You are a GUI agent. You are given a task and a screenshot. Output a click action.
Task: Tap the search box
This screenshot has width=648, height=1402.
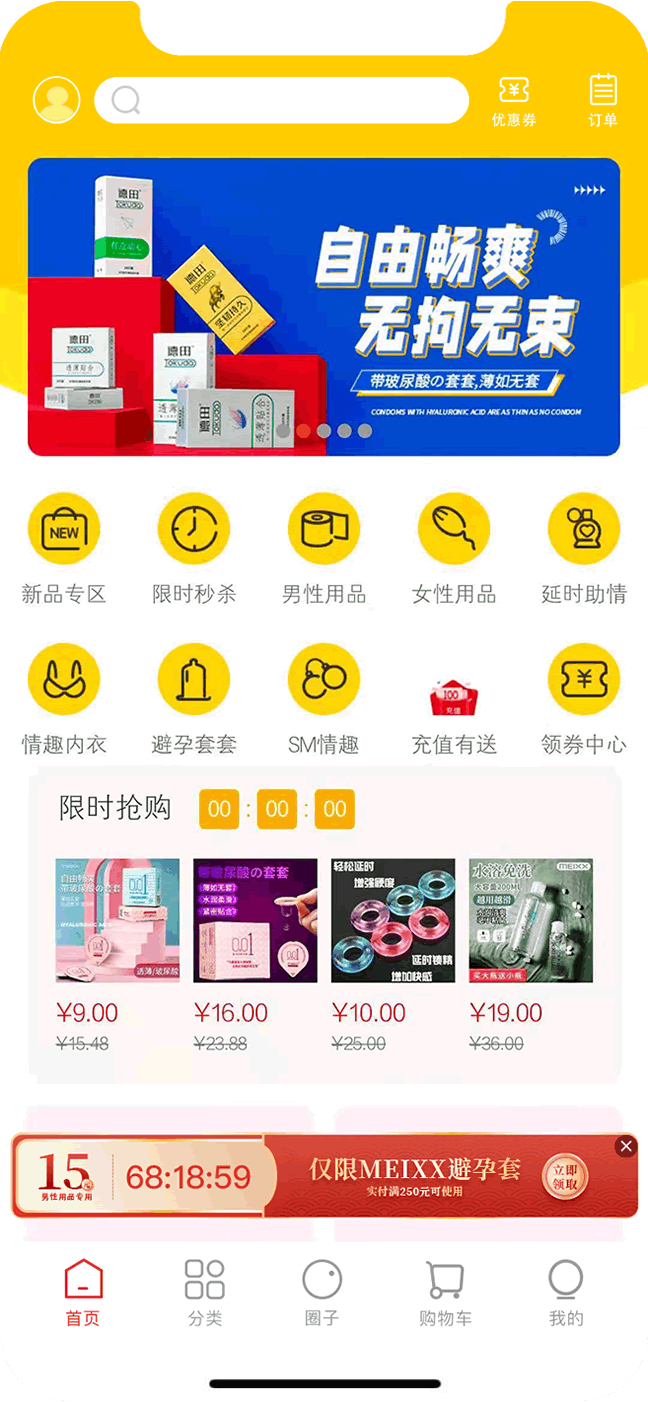tap(281, 100)
